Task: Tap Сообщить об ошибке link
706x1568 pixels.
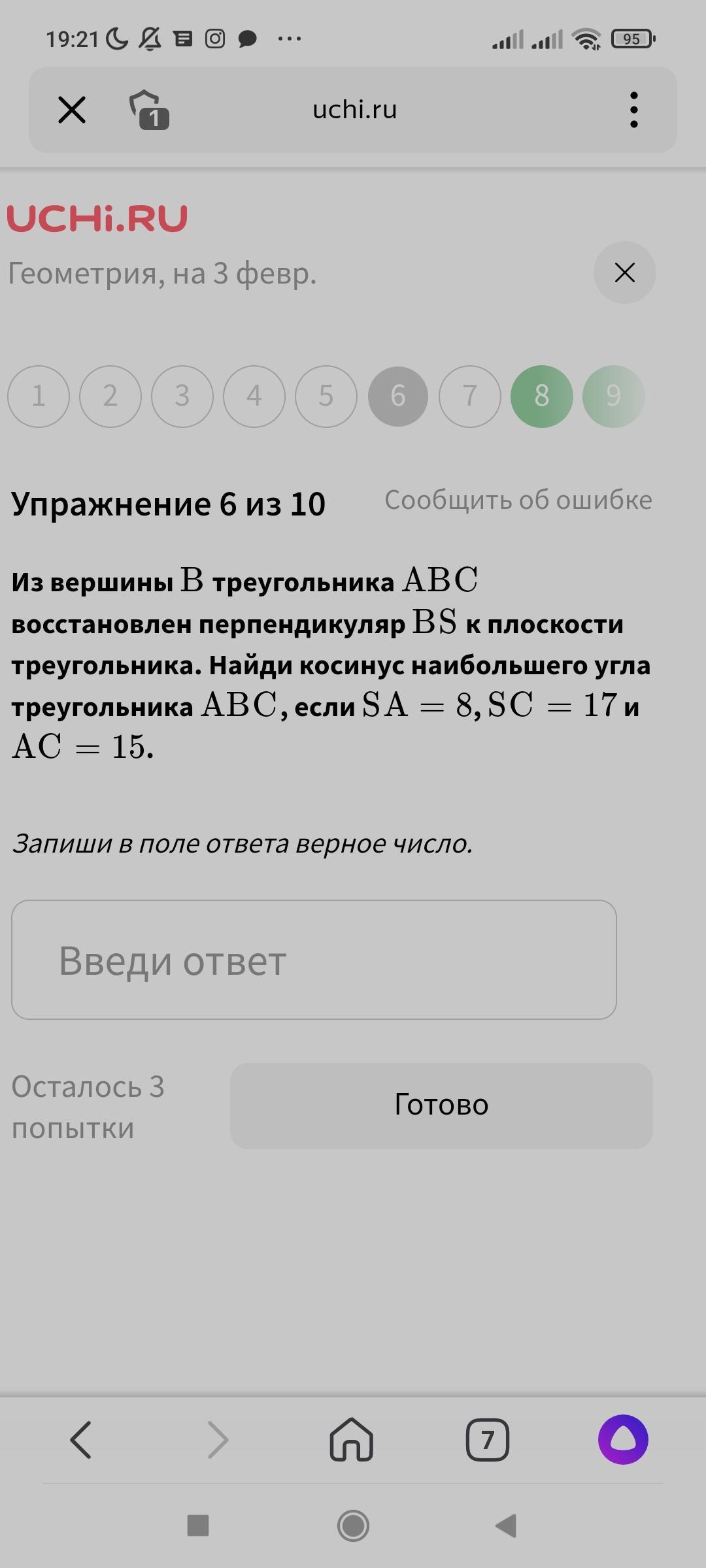Action: [518, 500]
